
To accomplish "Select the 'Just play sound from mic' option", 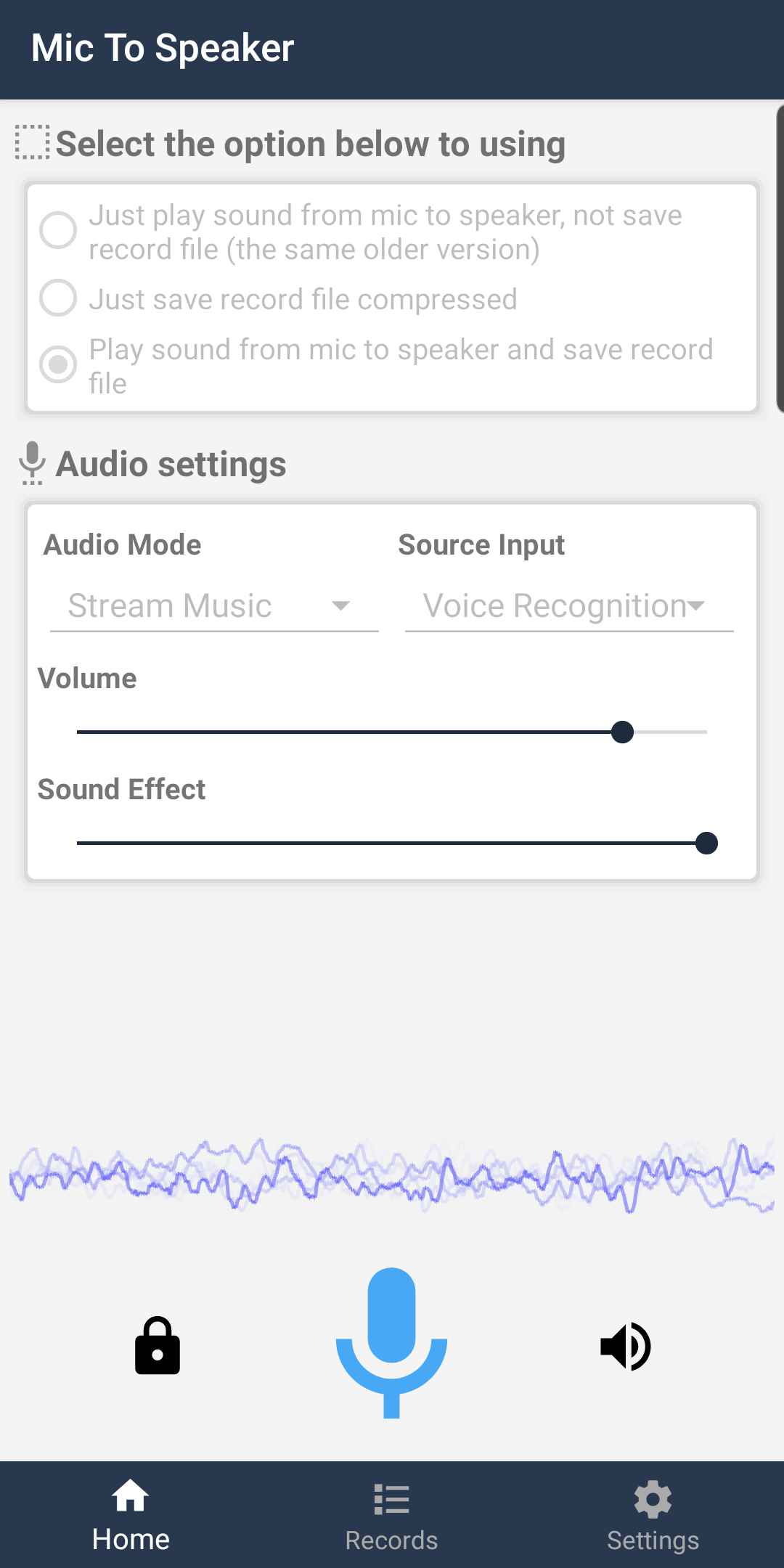I will click(58, 231).
